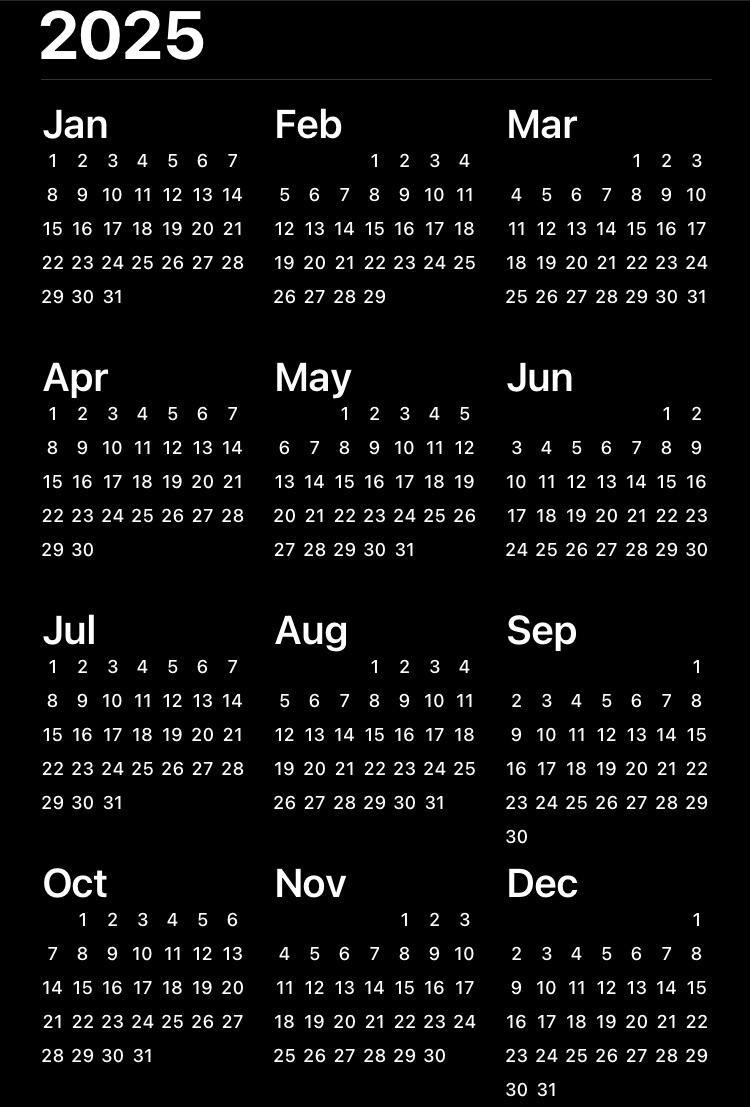Go to the May month
This screenshot has width=750, height=1107.
[313, 378]
